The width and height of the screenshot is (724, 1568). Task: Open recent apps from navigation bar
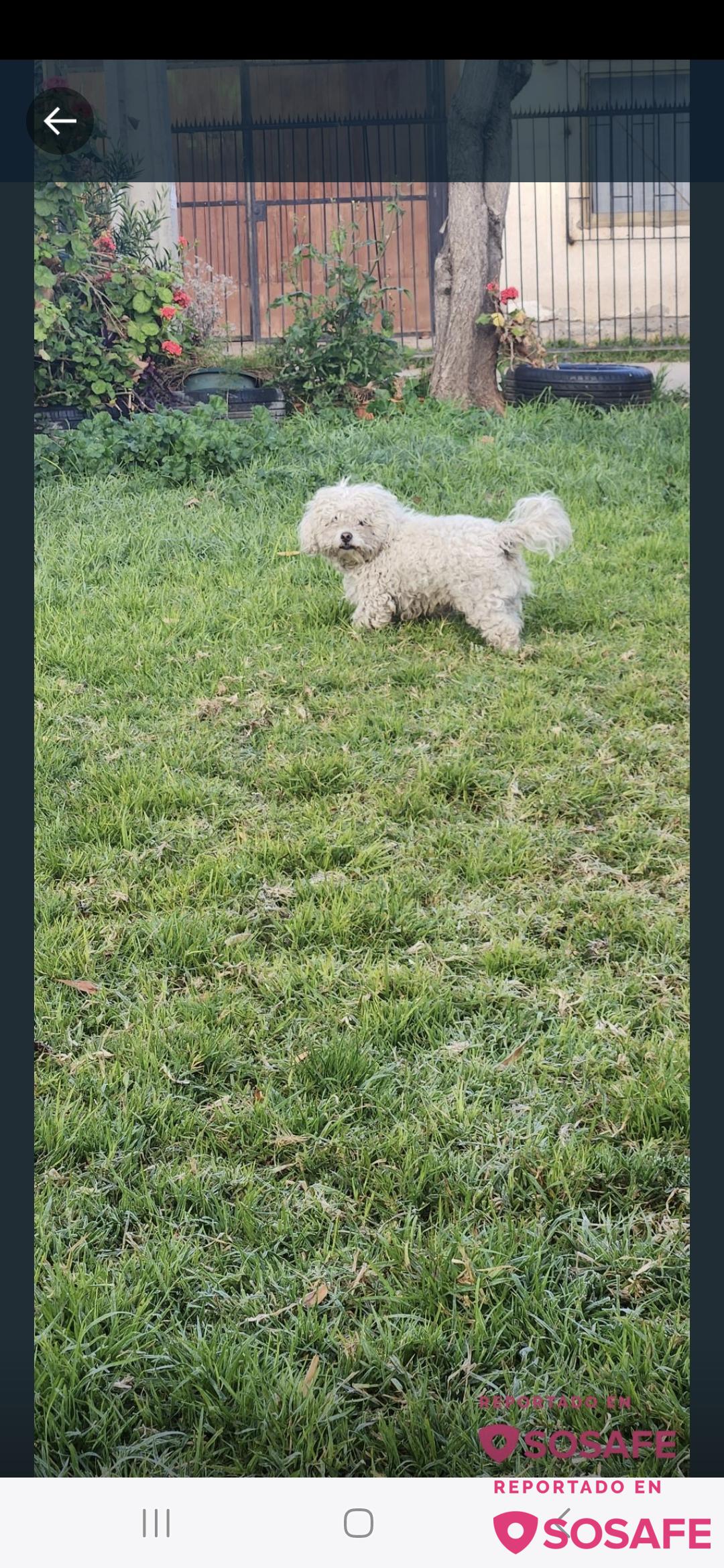click(156, 1523)
